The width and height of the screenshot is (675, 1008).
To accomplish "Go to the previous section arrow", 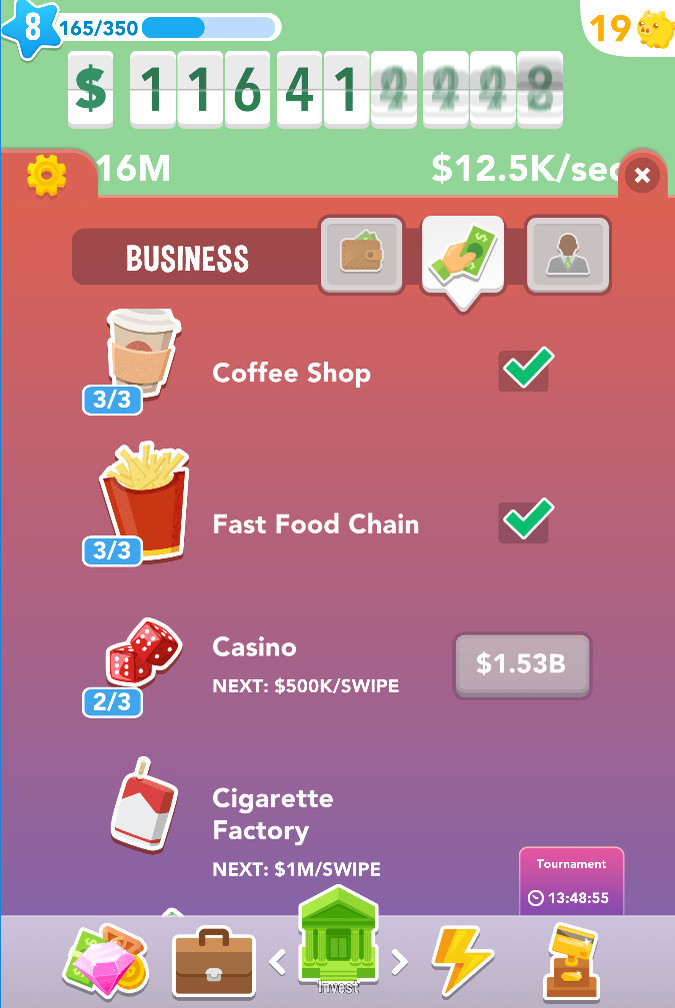I will click(x=278, y=963).
